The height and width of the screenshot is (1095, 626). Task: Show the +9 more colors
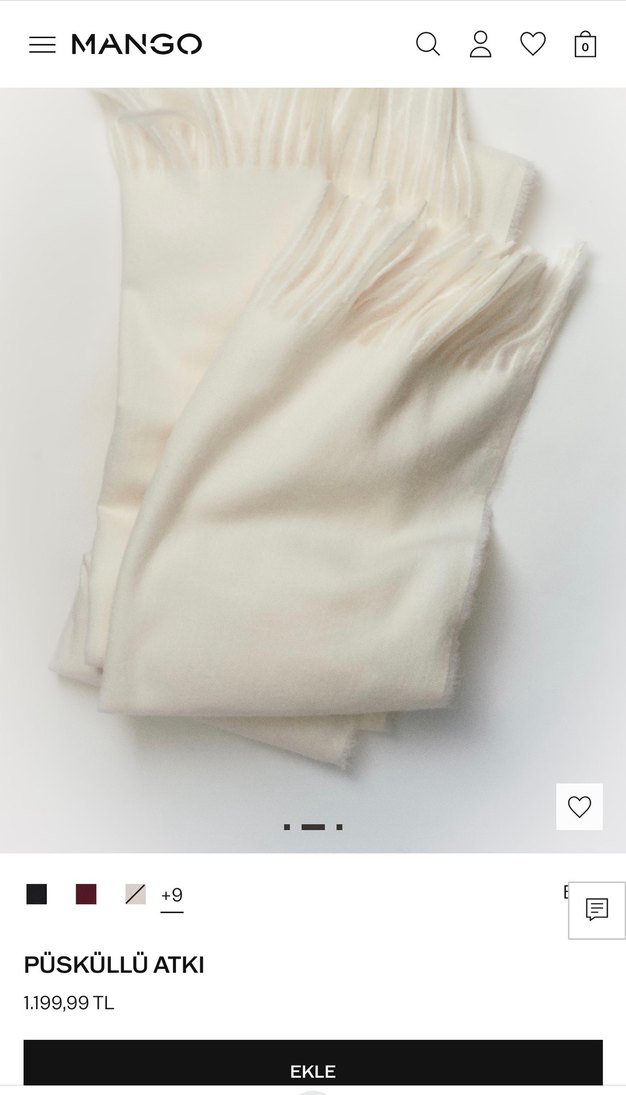point(172,895)
